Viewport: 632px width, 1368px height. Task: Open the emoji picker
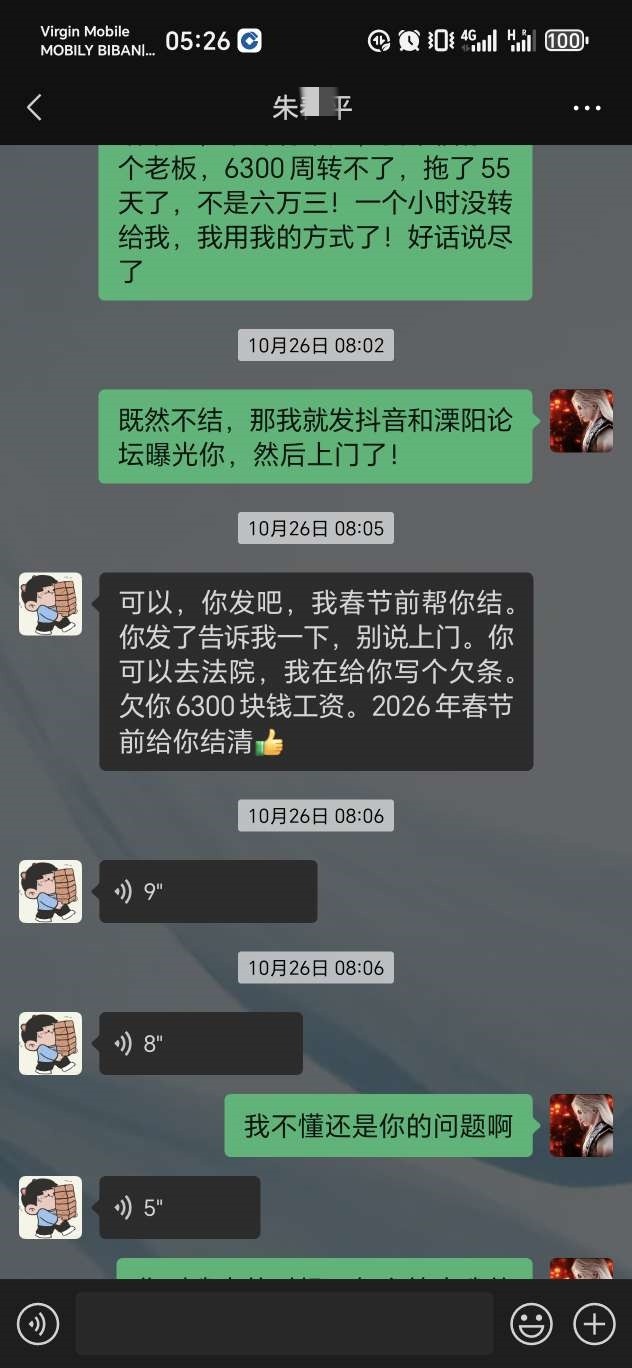pos(531,1324)
